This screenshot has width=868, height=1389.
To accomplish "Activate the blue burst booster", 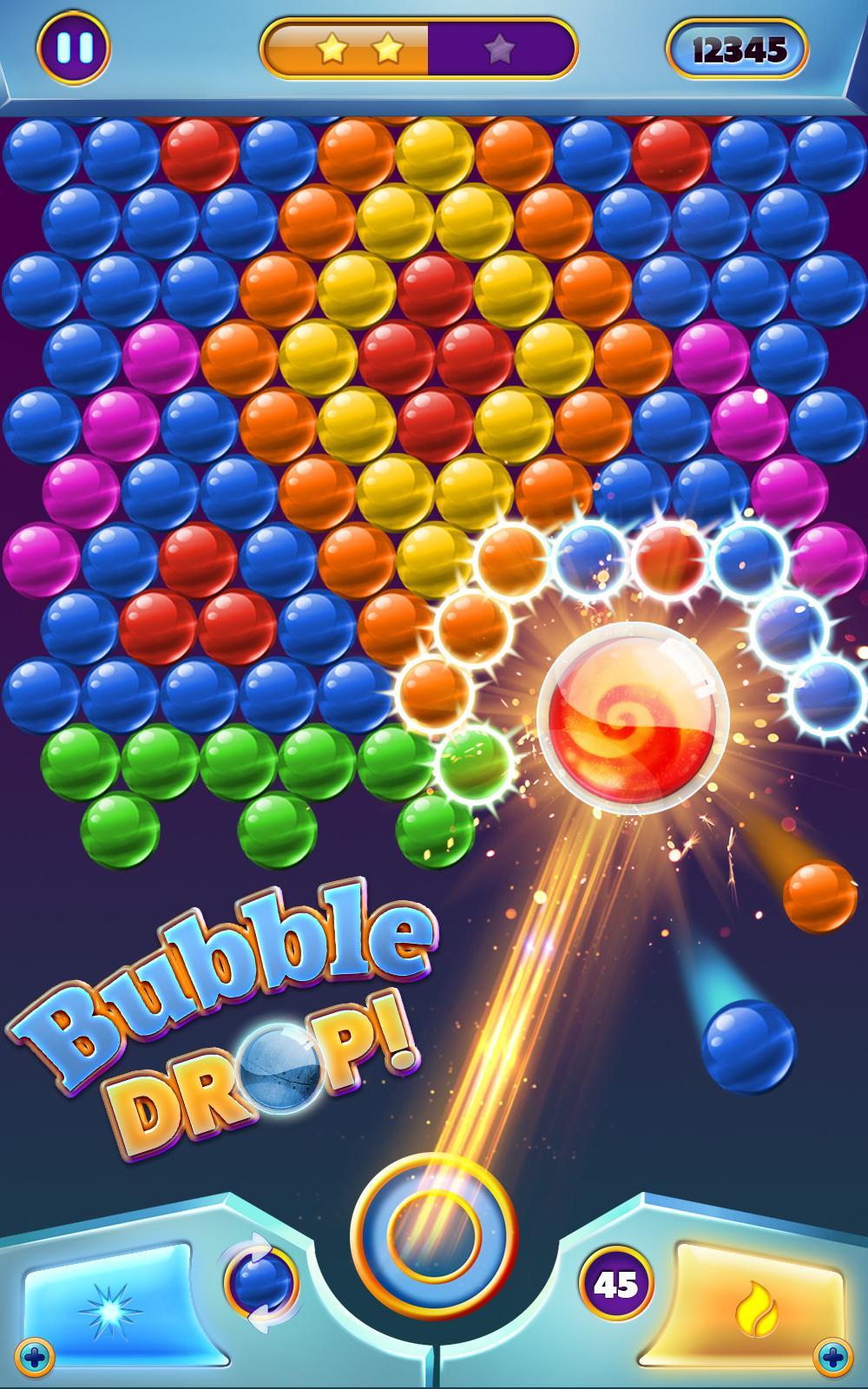I will click(110, 1302).
